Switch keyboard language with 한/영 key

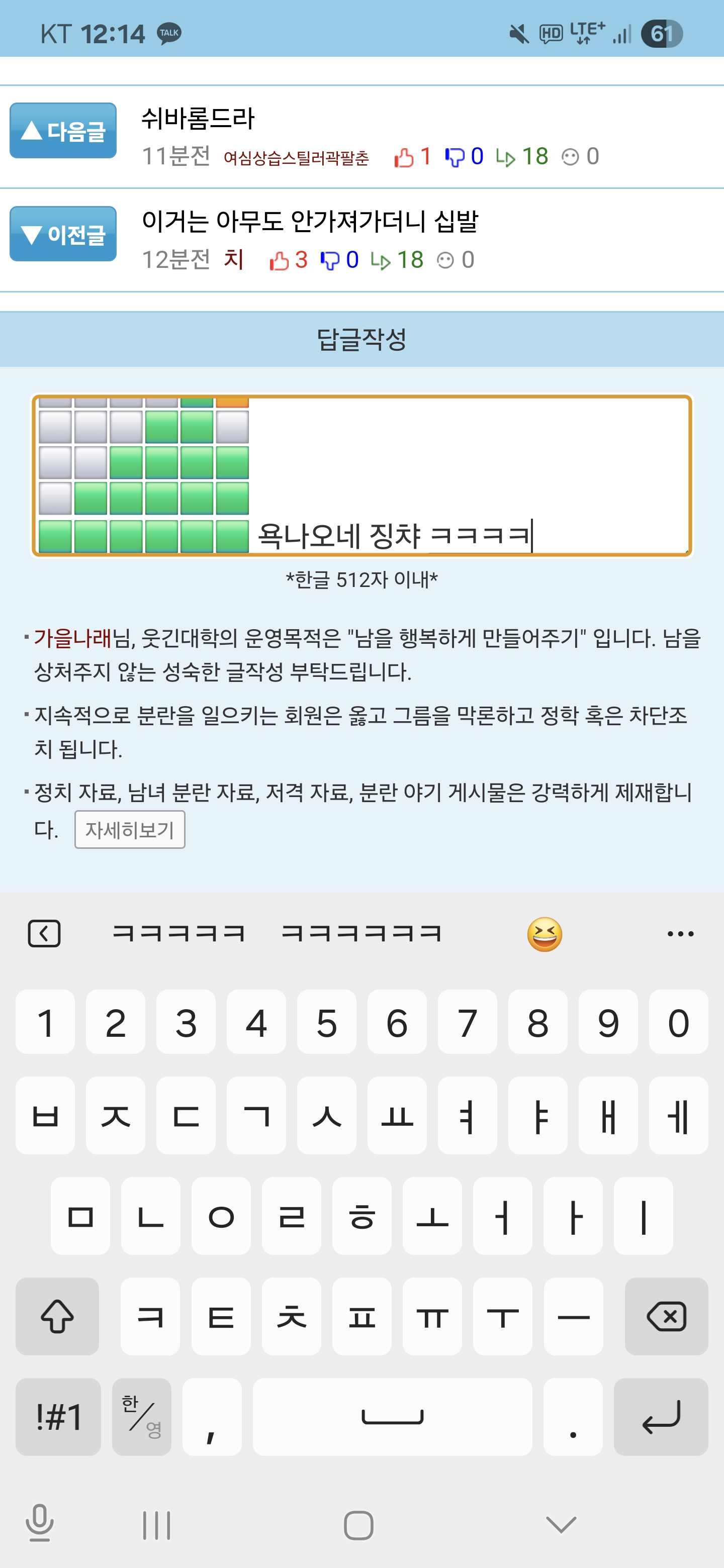141,1416
